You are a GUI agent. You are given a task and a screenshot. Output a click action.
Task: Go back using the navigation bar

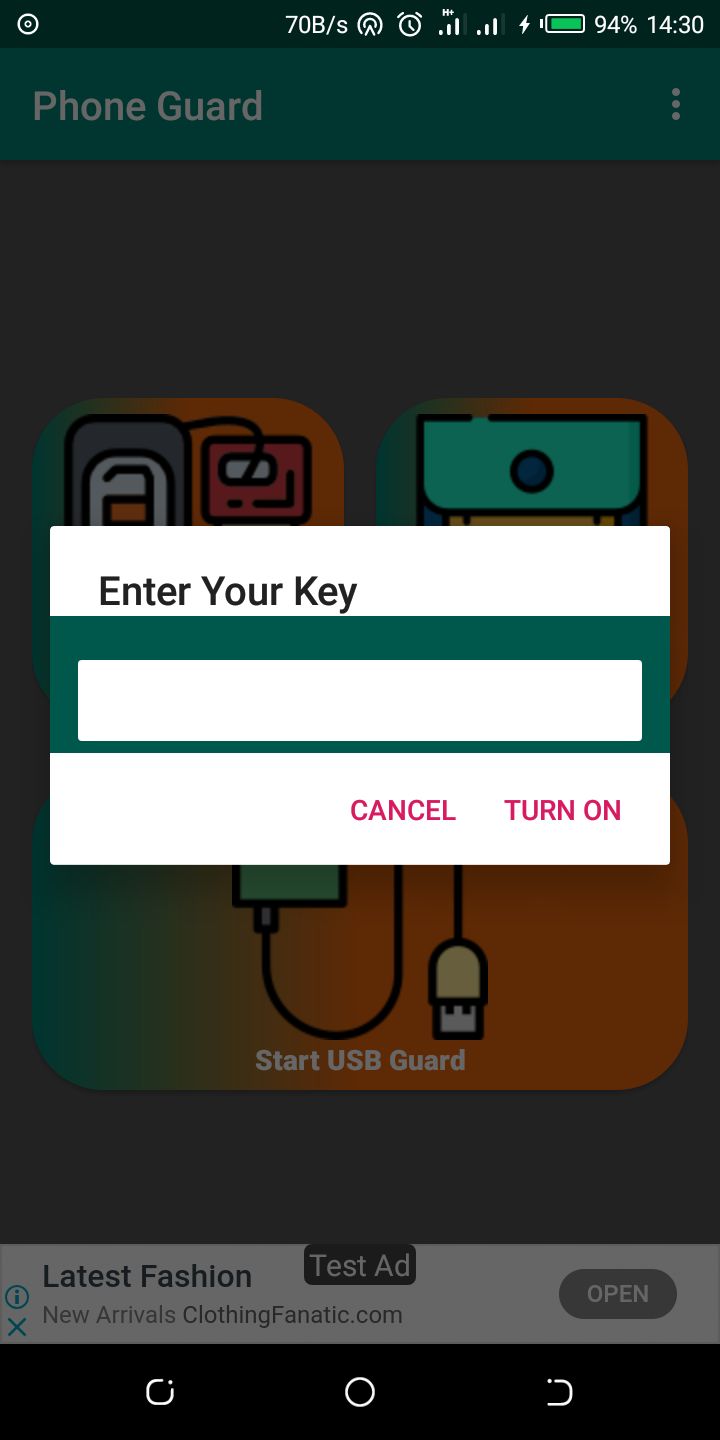click(x=559, y=1392)
